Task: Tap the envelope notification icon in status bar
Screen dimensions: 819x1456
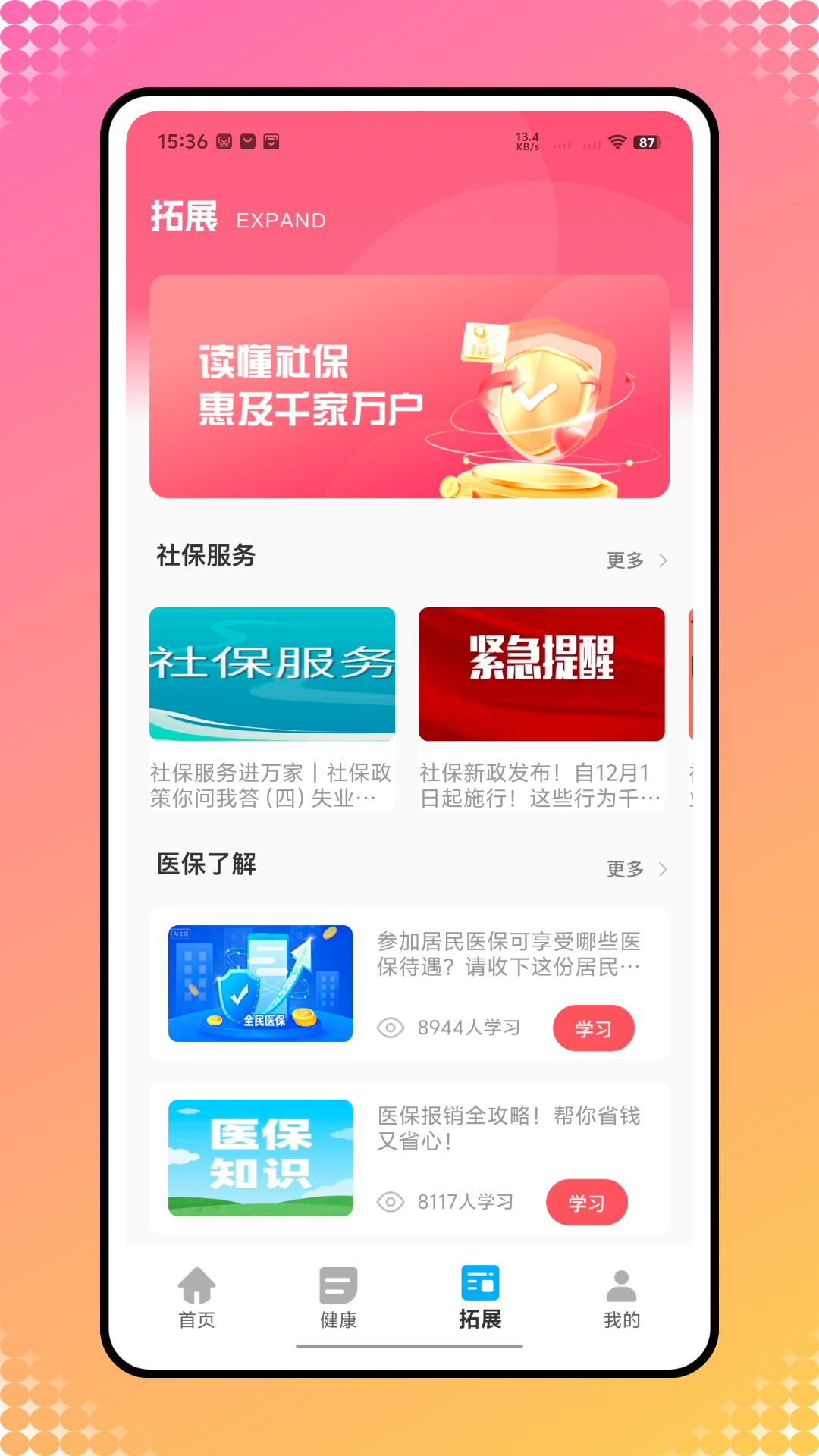Action: (248, 141)
